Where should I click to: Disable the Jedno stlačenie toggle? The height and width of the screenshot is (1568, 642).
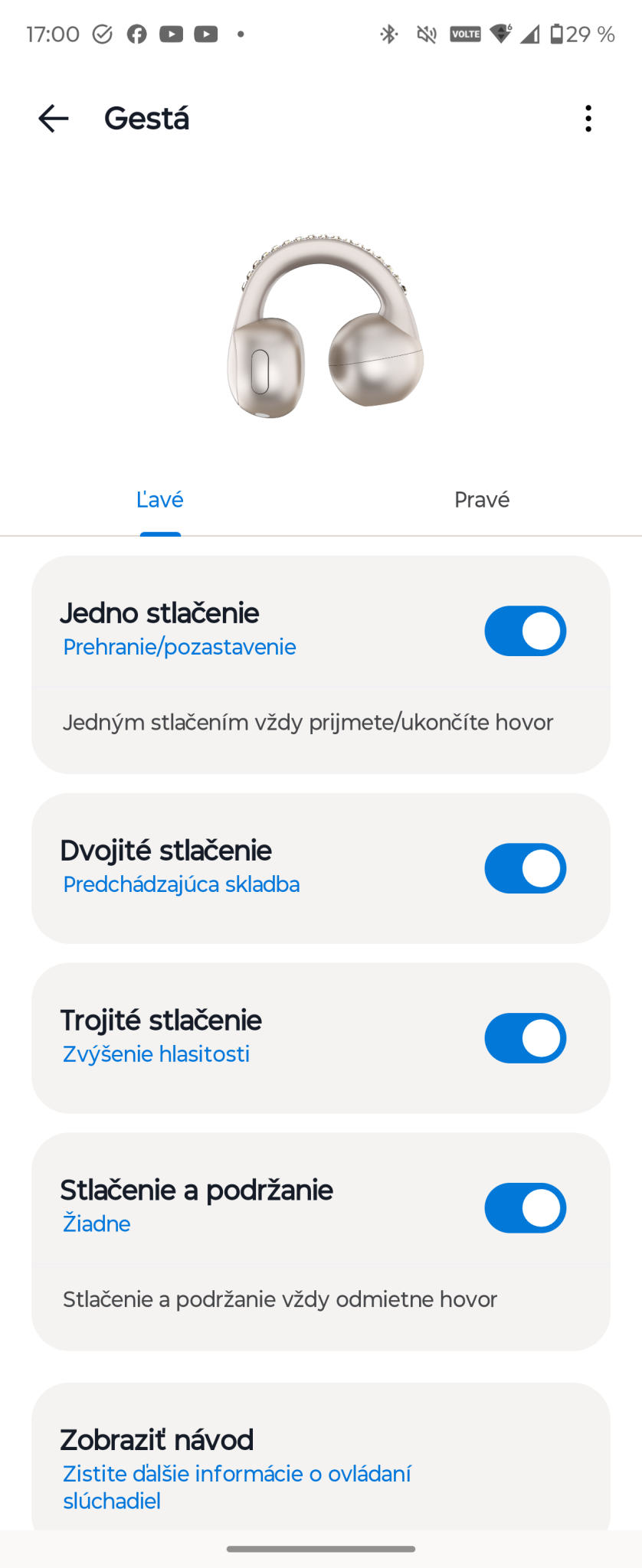[525, 632]
